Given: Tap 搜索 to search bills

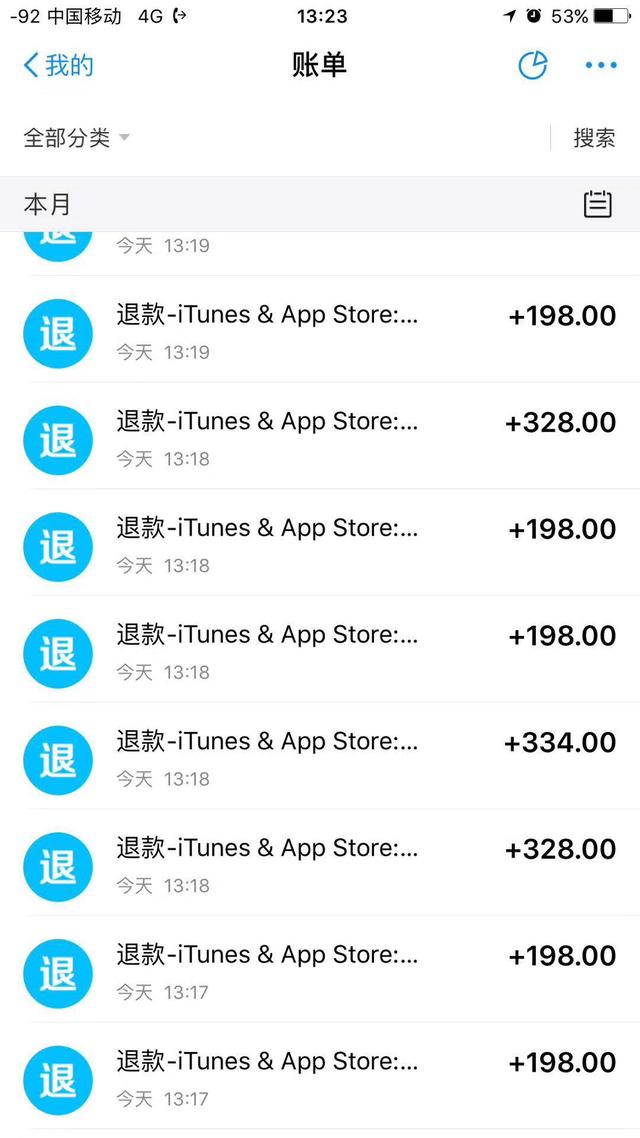Looking at the screenshot, I should coord(594,137).
